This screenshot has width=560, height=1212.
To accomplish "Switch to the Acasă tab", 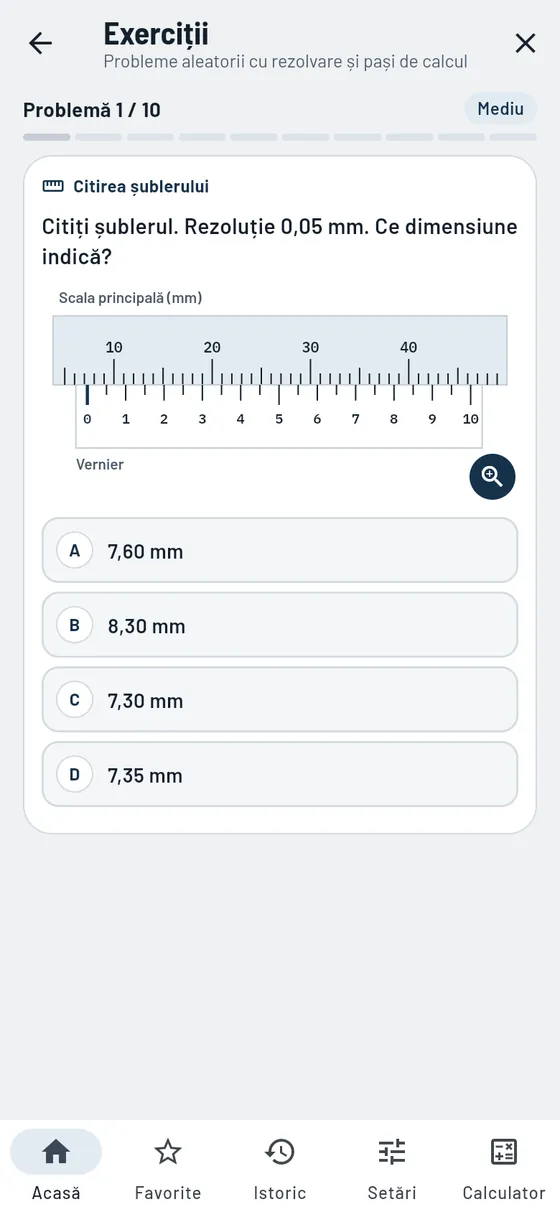I will [x=56, y=1166].
